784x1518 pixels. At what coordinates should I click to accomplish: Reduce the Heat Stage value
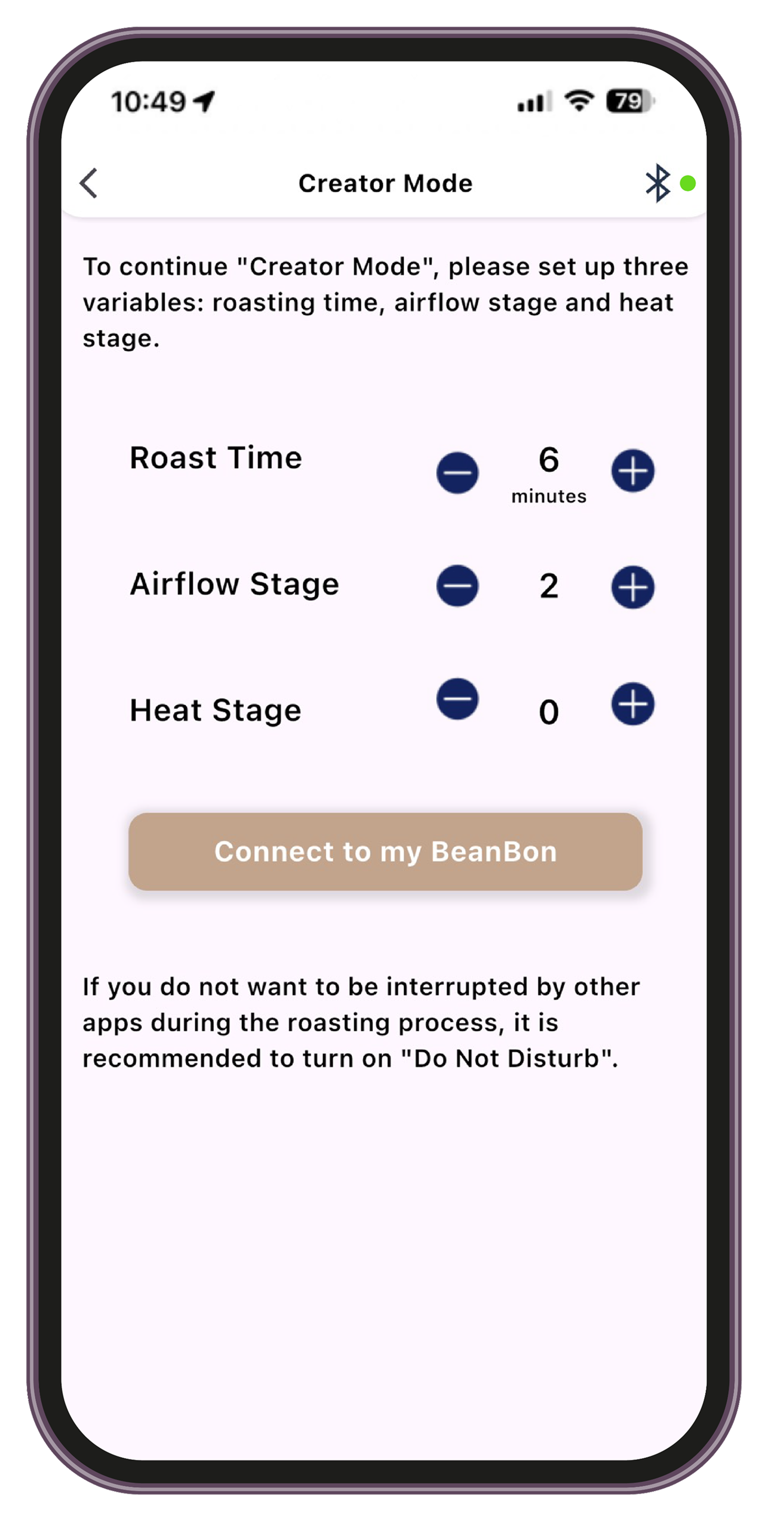point(457,699)
